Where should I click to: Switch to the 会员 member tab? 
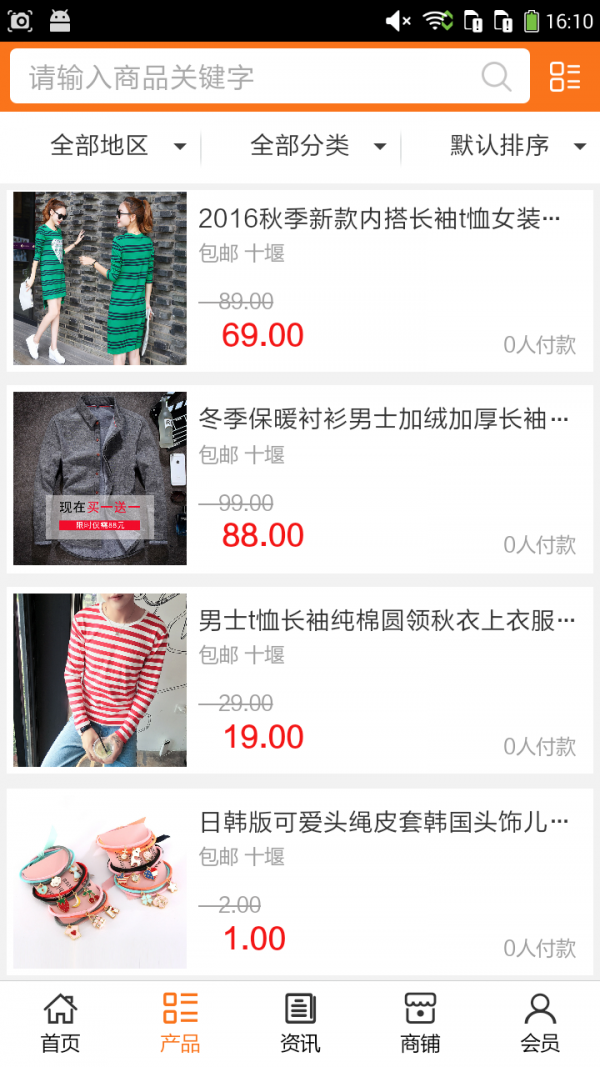pos(540,1023)
